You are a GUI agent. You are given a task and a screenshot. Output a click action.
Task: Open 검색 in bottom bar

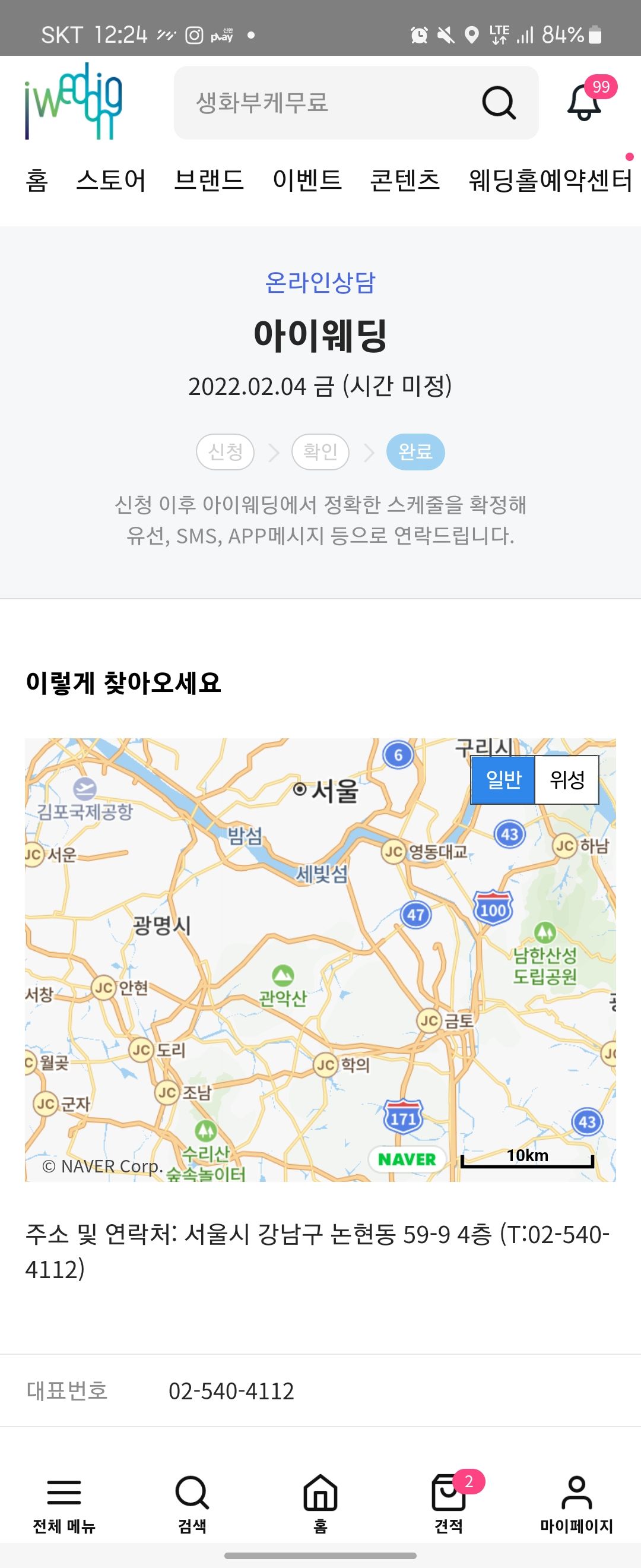(x=192, y=1503)
